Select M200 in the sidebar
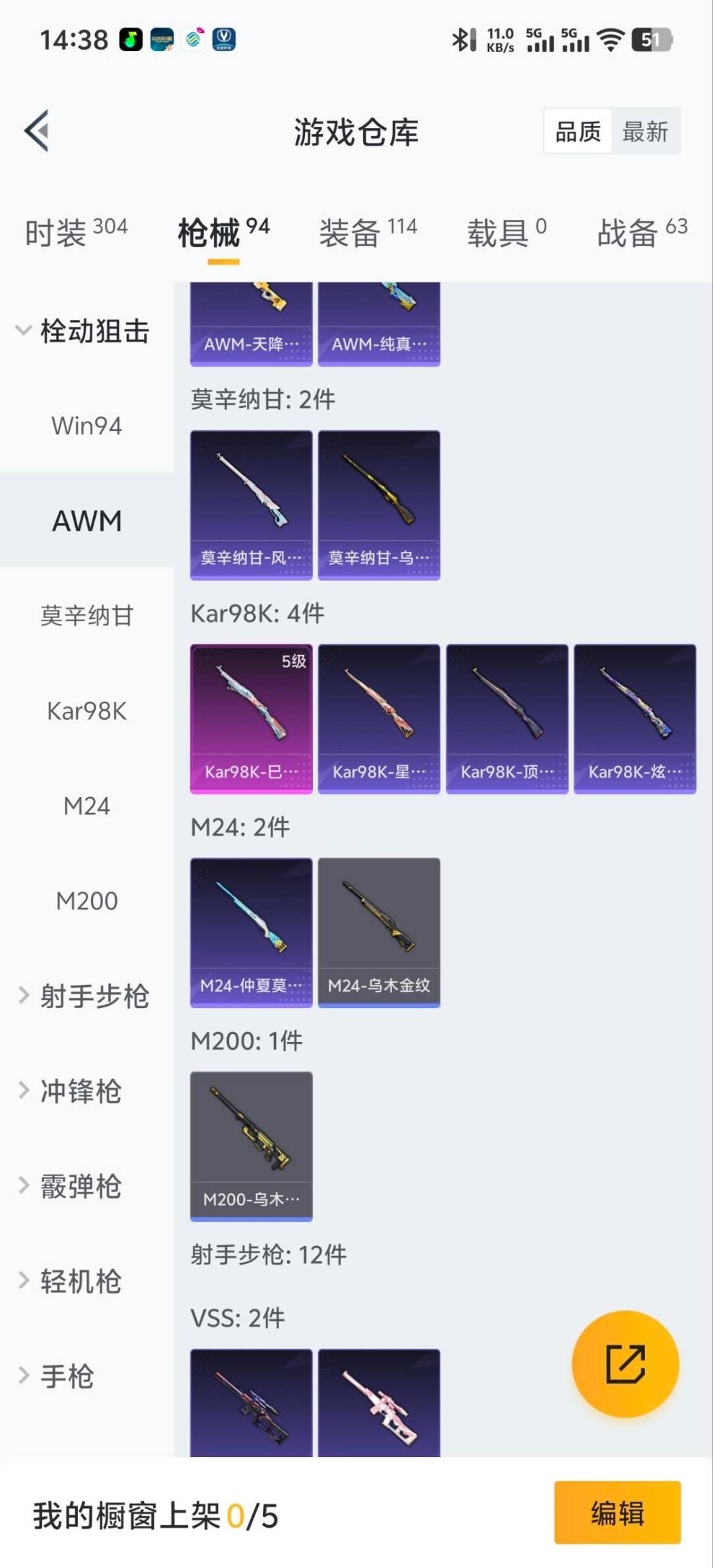 point(86,901)
